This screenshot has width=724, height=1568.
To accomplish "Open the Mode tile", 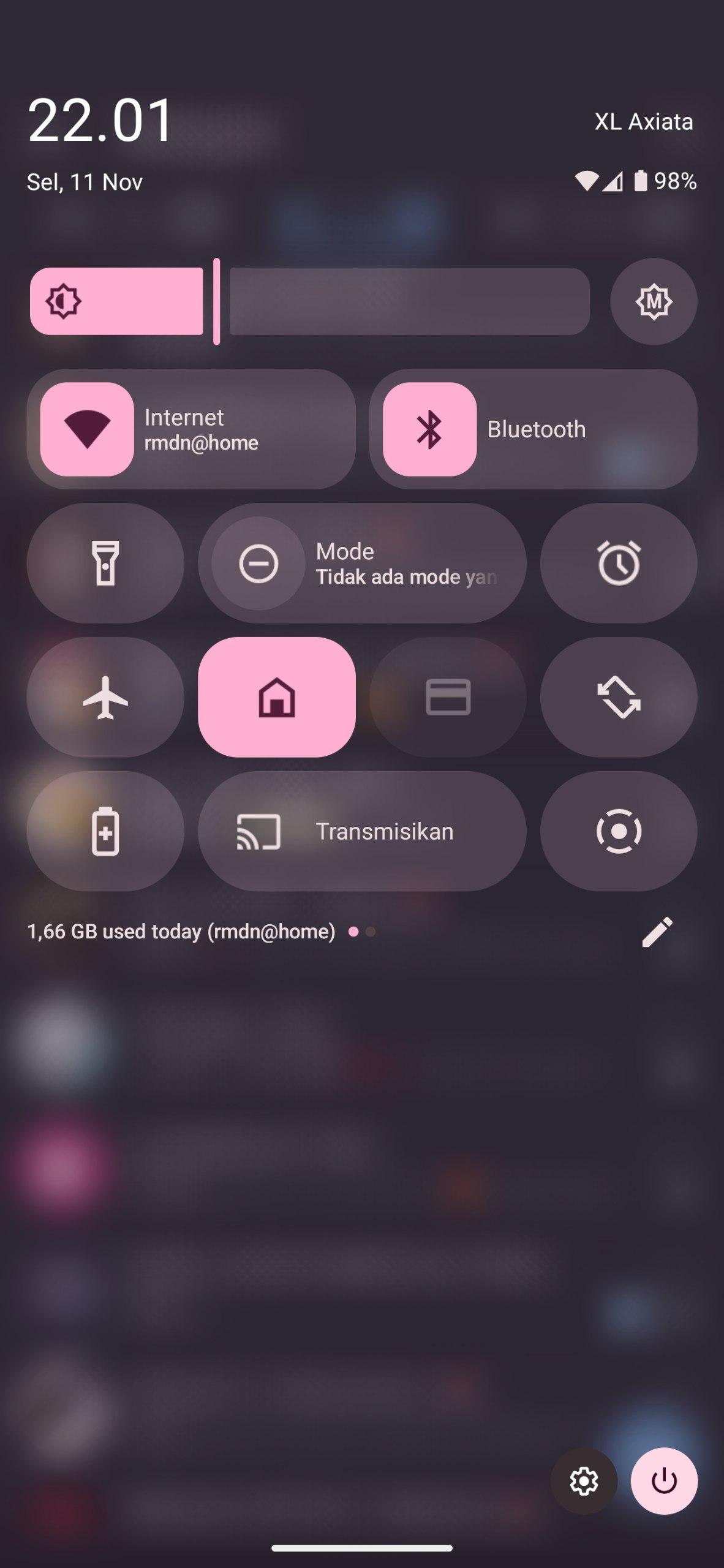I will coord(361,563).
